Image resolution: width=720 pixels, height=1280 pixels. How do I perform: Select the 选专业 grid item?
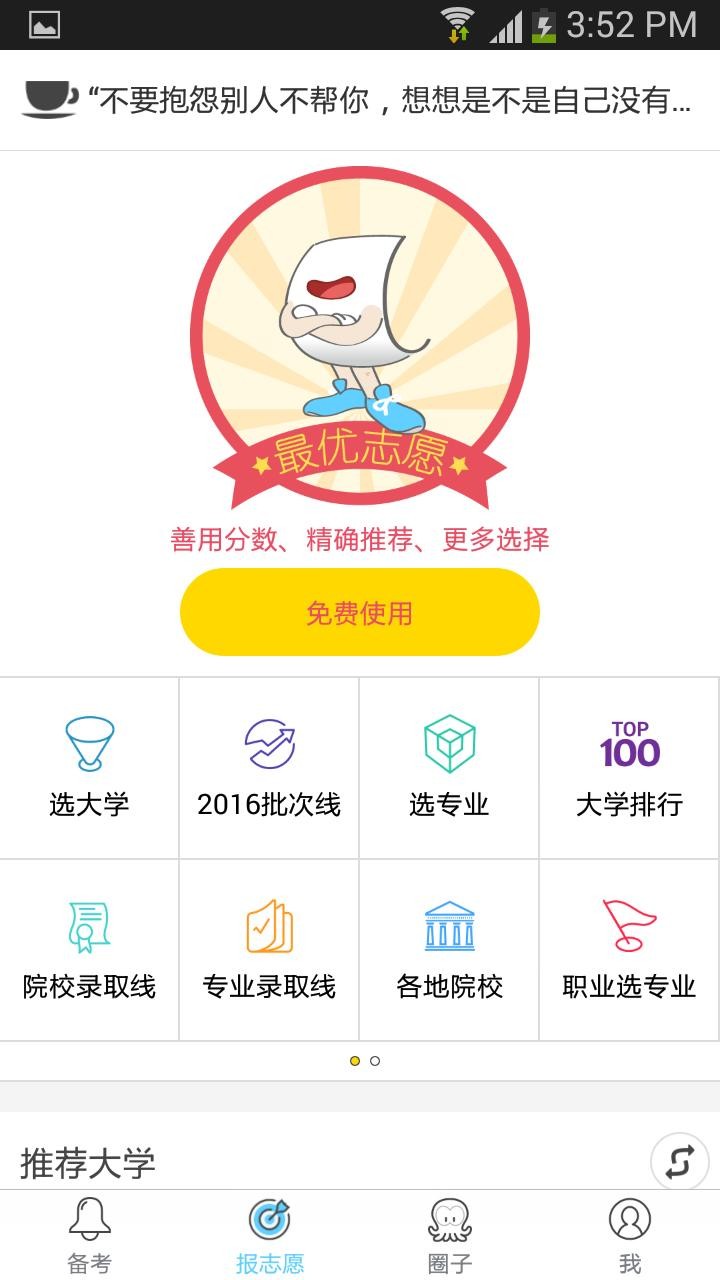449,767
